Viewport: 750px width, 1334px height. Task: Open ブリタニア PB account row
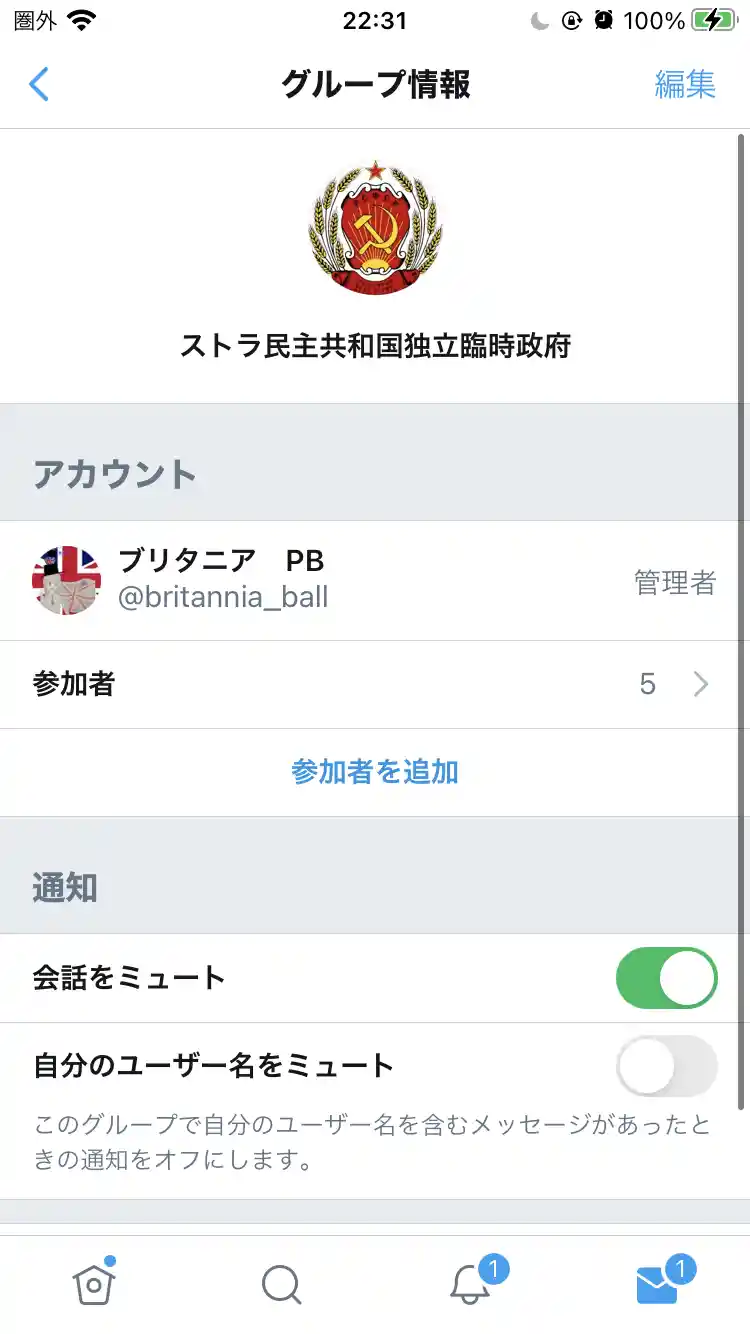coord(375,580)
